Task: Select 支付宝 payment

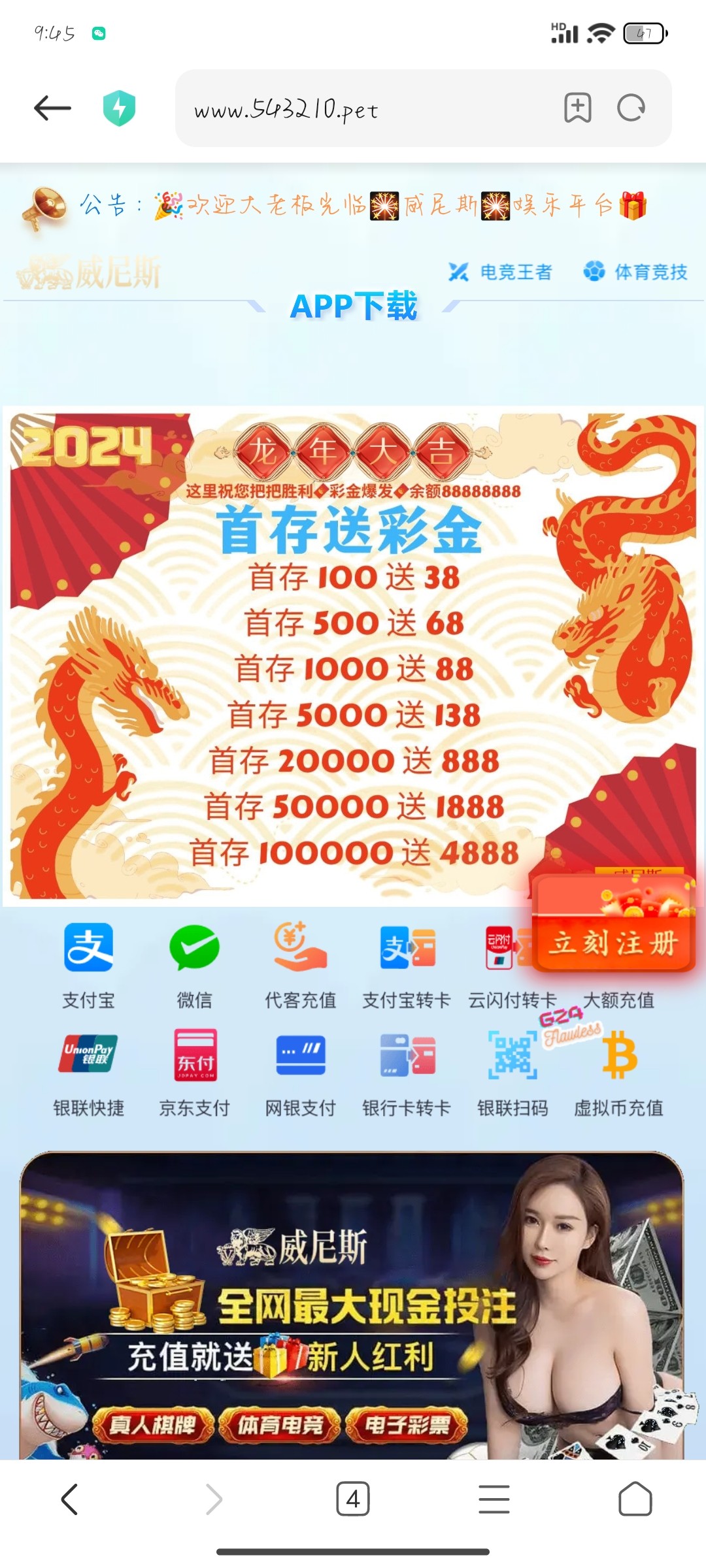Action: point(89,964)
